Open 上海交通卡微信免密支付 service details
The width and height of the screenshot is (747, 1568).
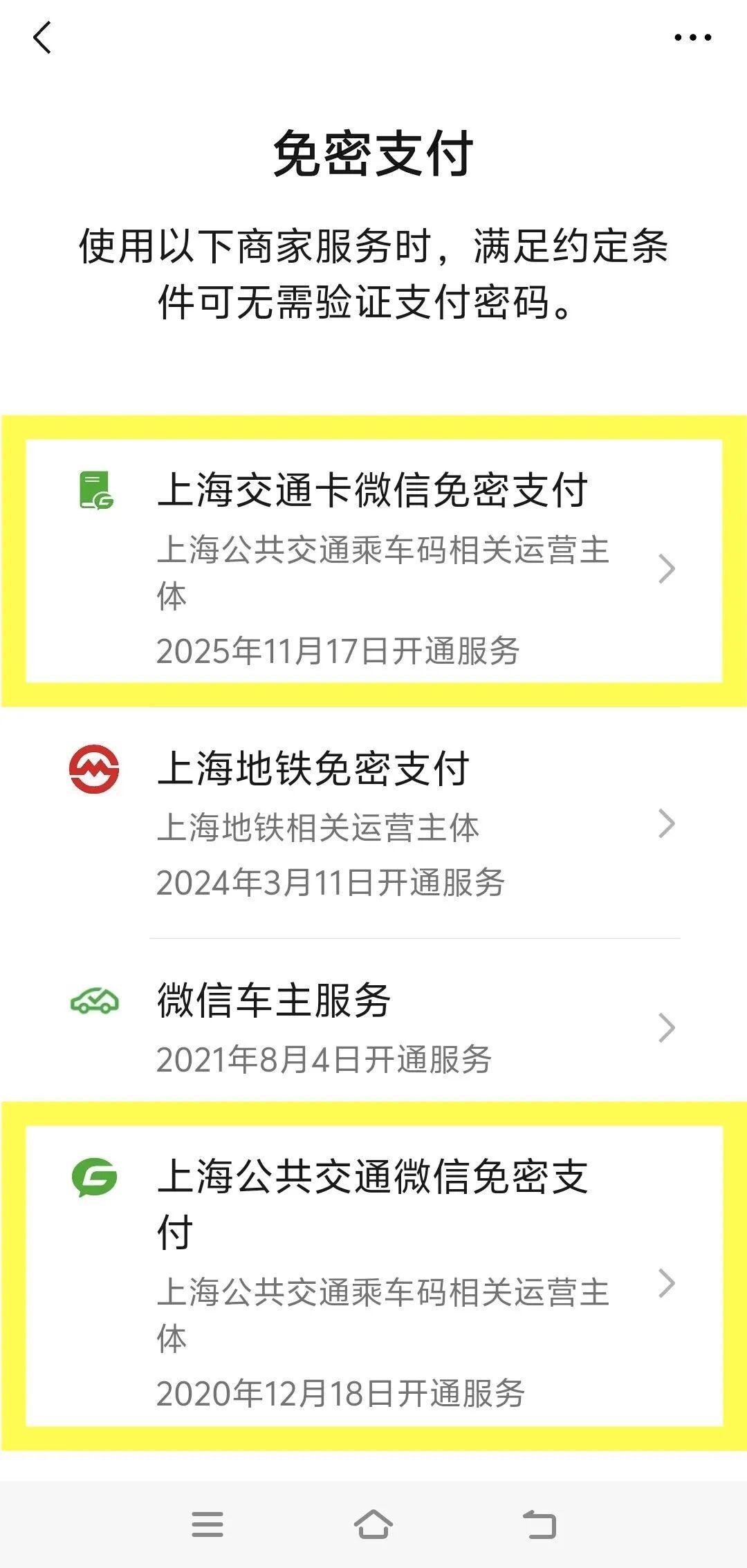tap(373, 561)
